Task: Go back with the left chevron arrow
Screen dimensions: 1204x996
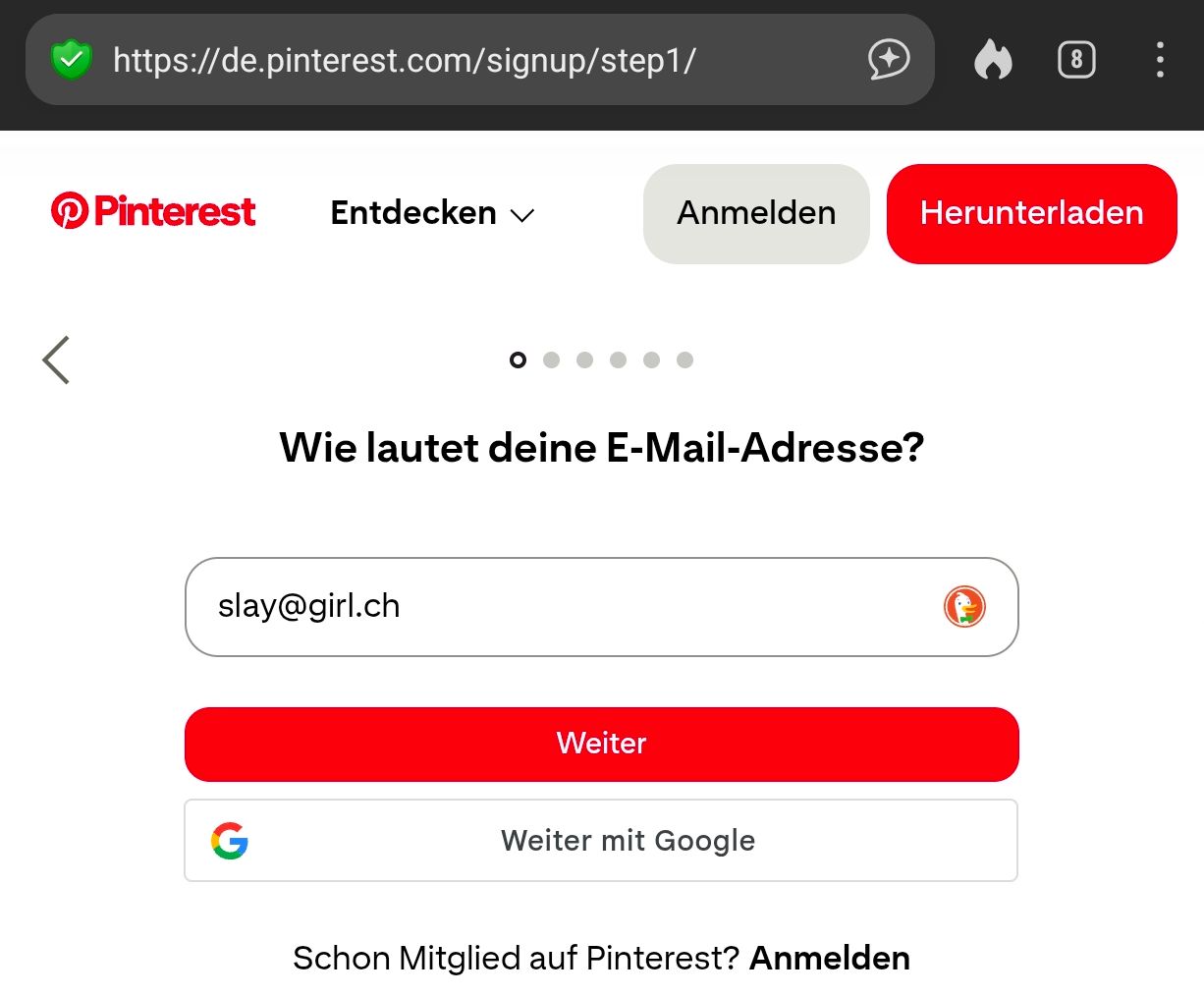Action: click(56, 360)
